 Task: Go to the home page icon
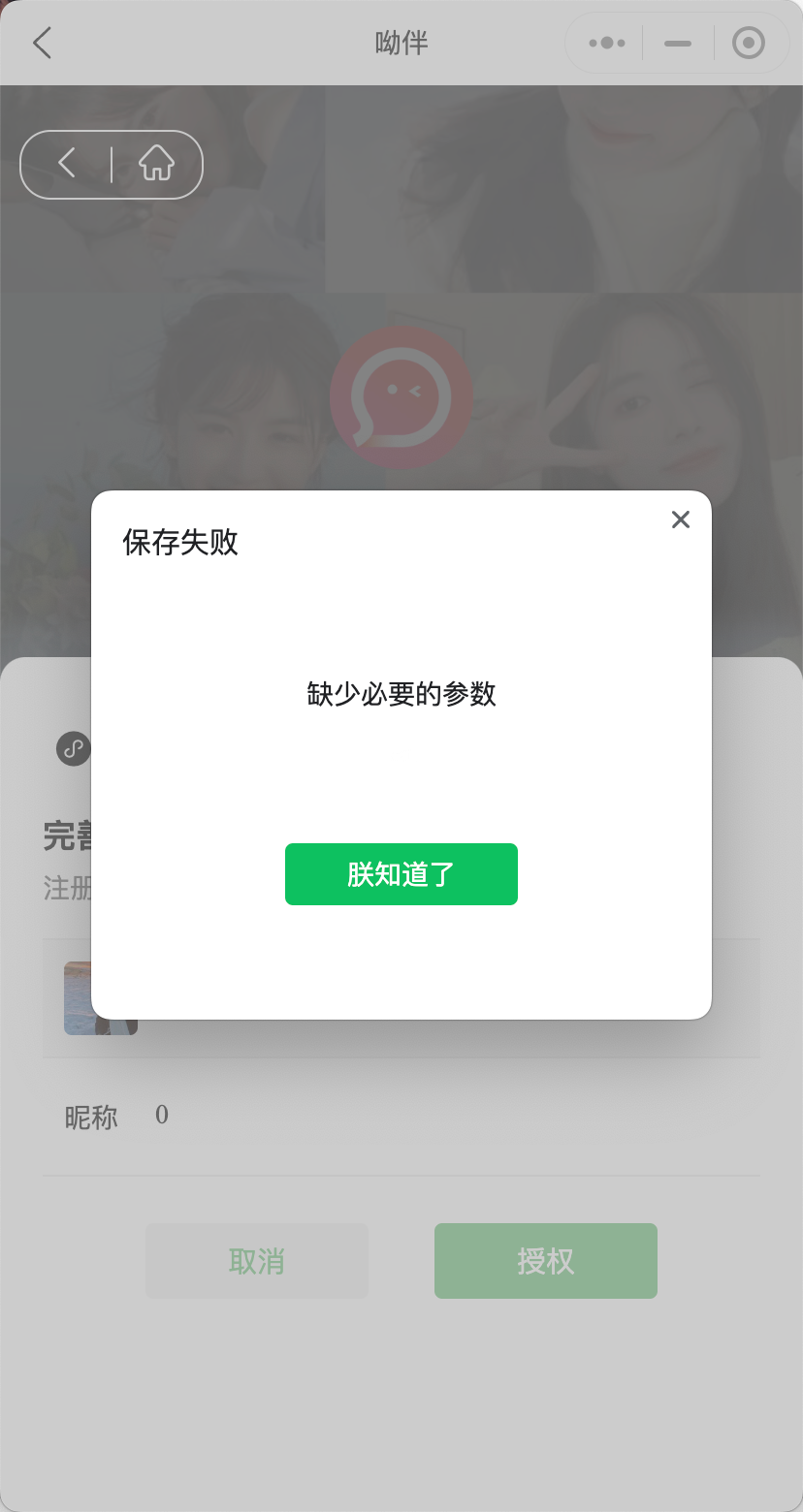(x=156, y=163)
